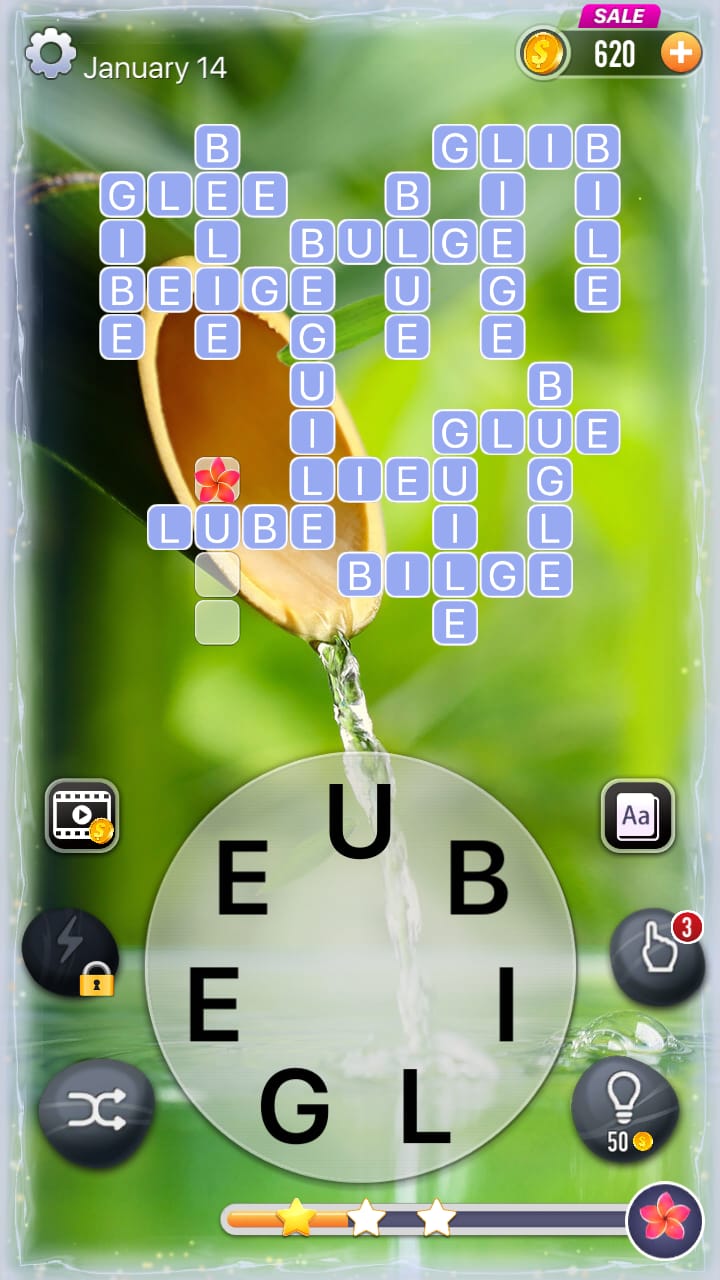Use the pointing finger hint
This screenshot has height=1280, width=720.
(658, 955)
